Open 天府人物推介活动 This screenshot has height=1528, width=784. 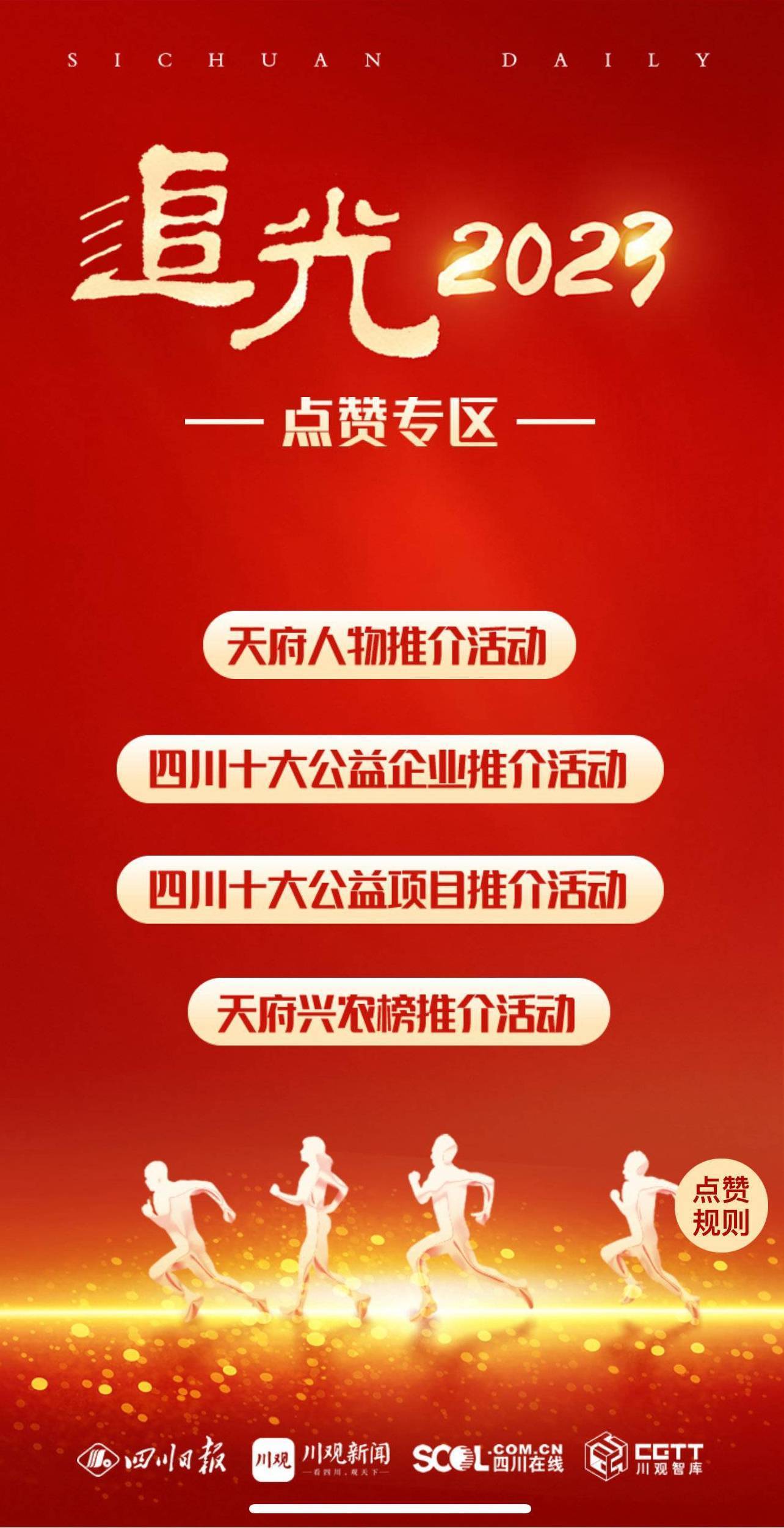coord(390,646)
